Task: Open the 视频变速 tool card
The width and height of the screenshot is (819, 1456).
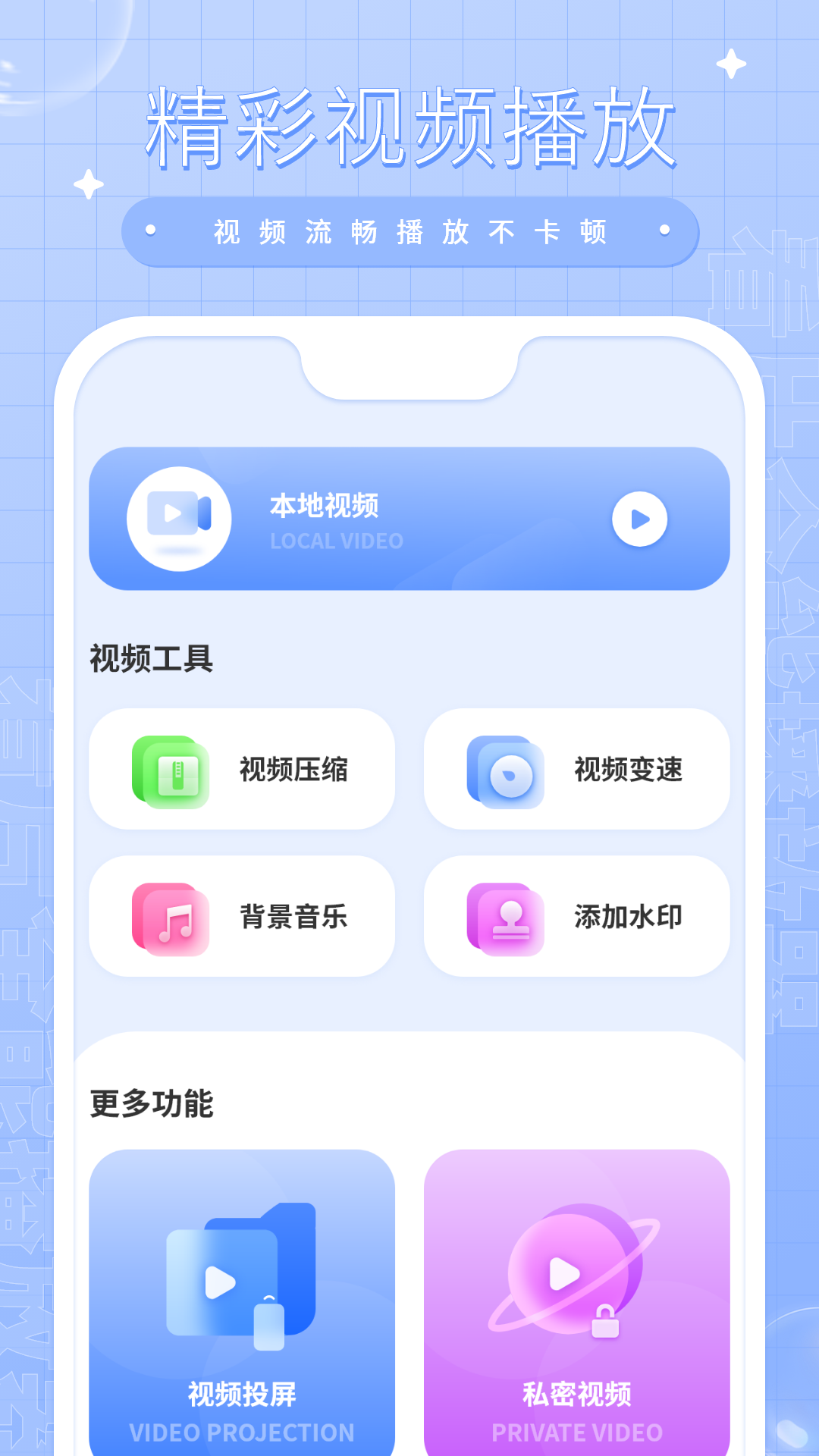Action: click(576, 768)
